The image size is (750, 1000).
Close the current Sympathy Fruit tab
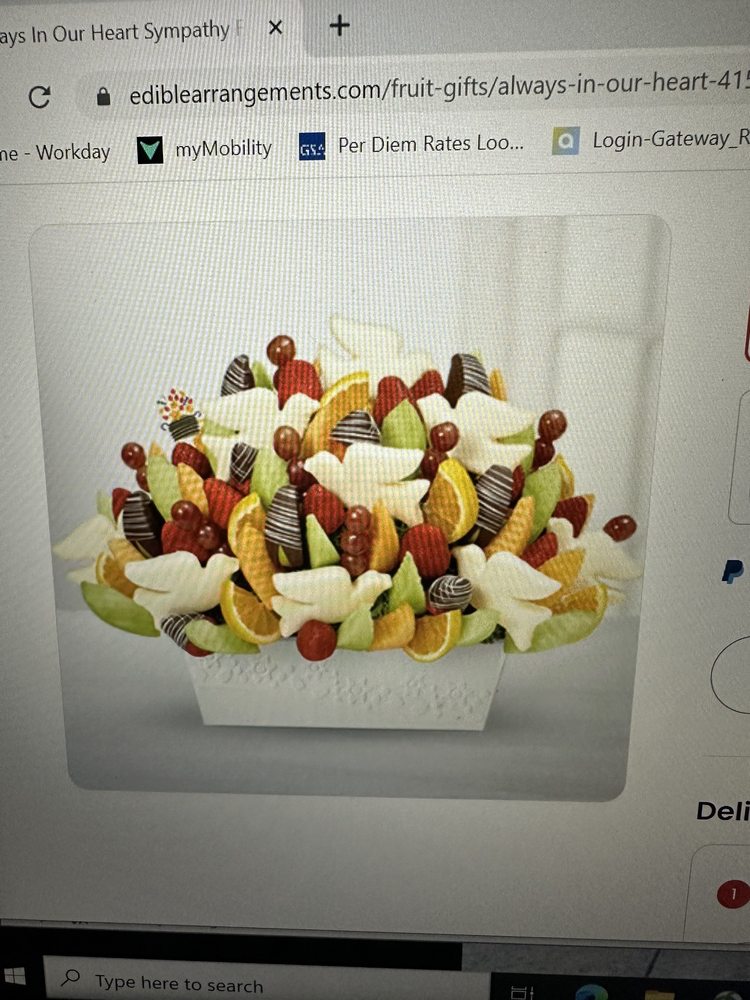coord(275,28)
